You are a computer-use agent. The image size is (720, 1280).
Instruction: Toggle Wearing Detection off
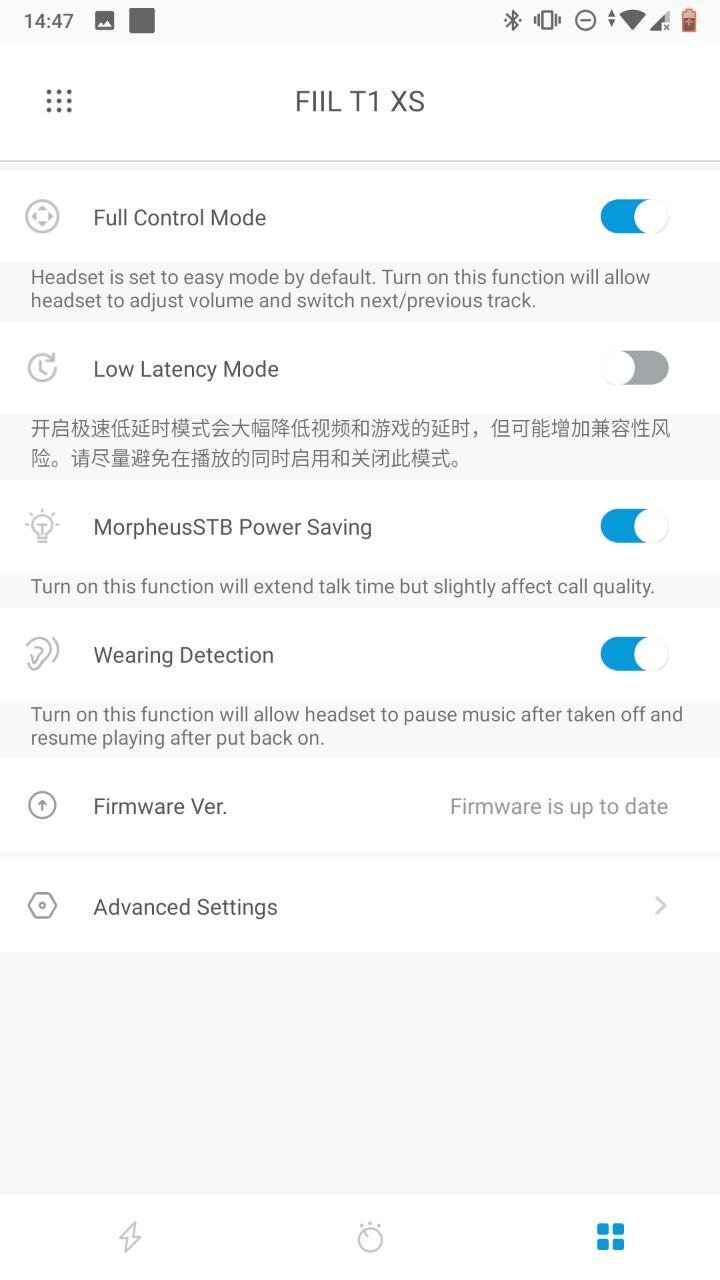pos(634,654)
